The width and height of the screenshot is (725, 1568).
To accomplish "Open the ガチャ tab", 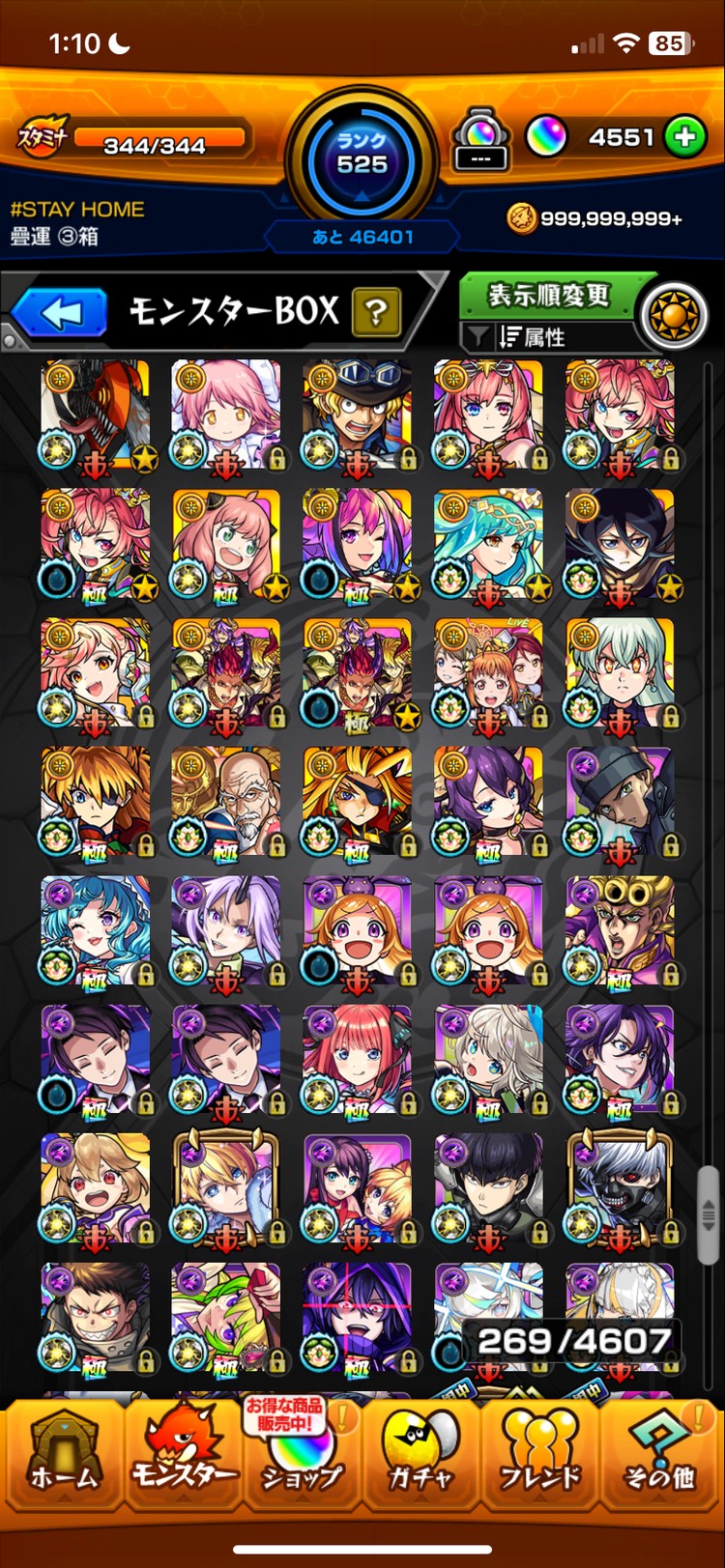I will click(420, 1458).
